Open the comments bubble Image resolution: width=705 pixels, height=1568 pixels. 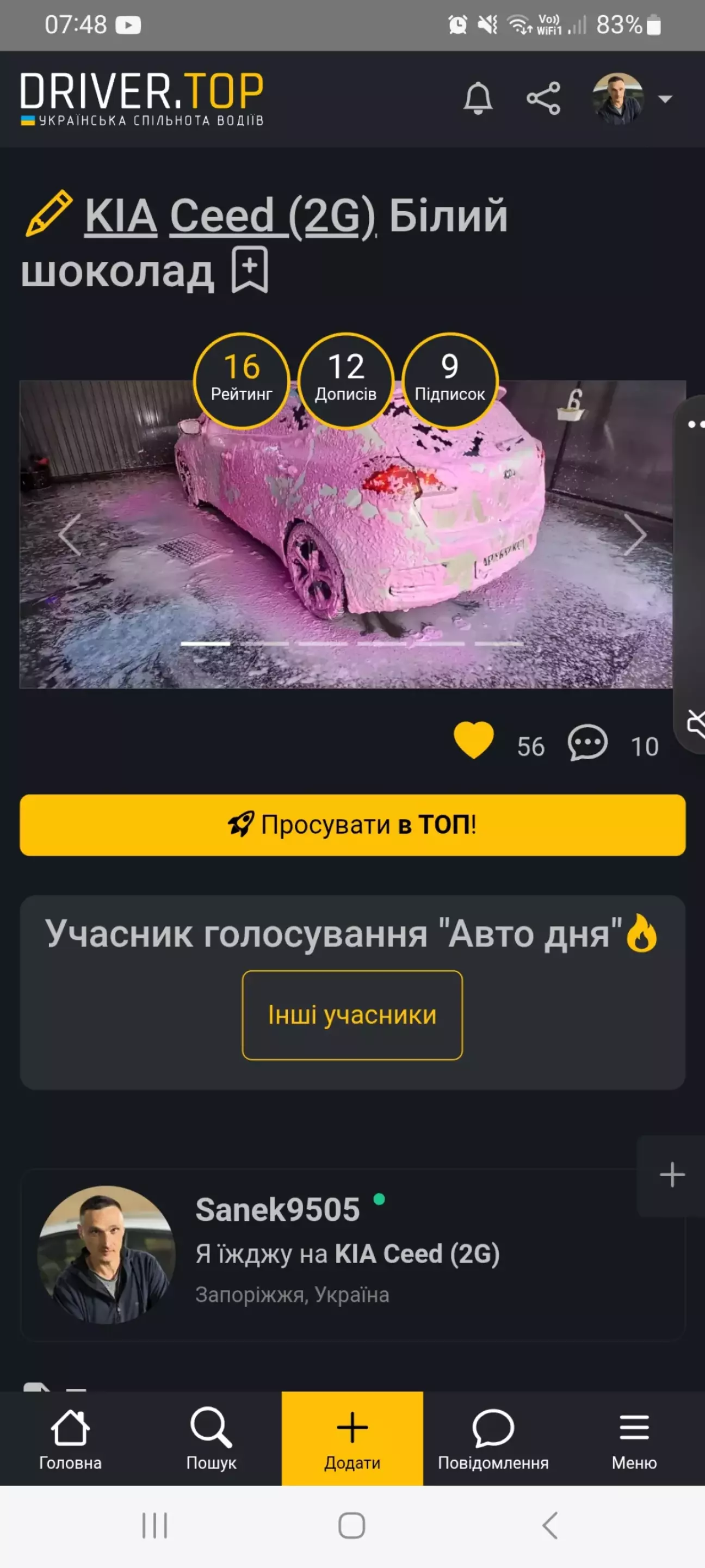pyautogui.click(x=587, y=742)
